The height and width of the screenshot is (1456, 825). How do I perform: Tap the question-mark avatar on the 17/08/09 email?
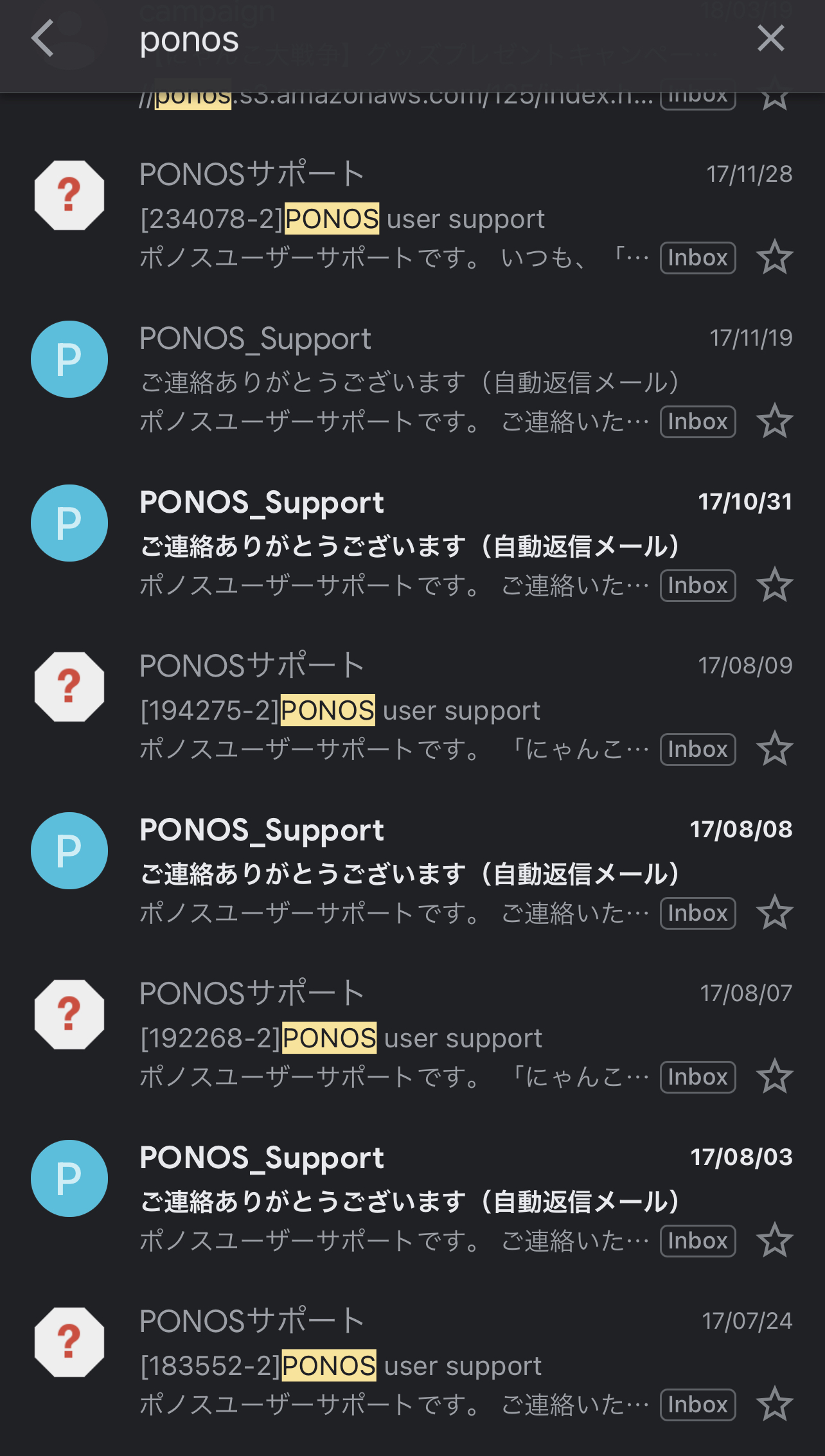click(69, 686)
